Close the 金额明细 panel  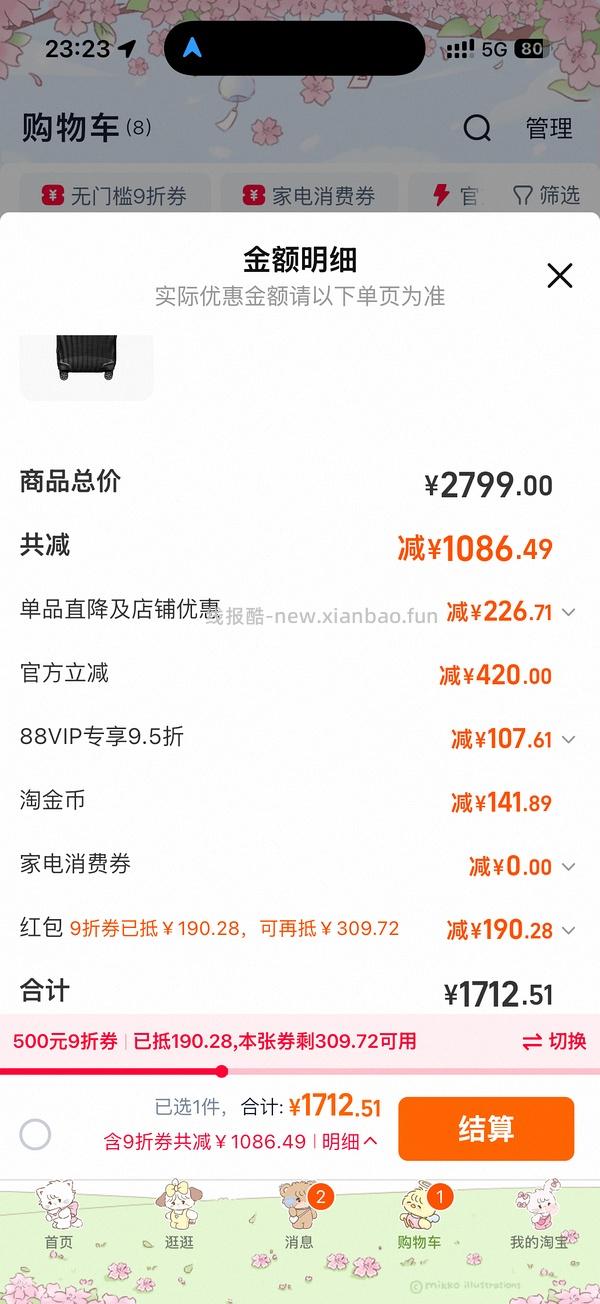pyautogui.click(x=560, y=276)
